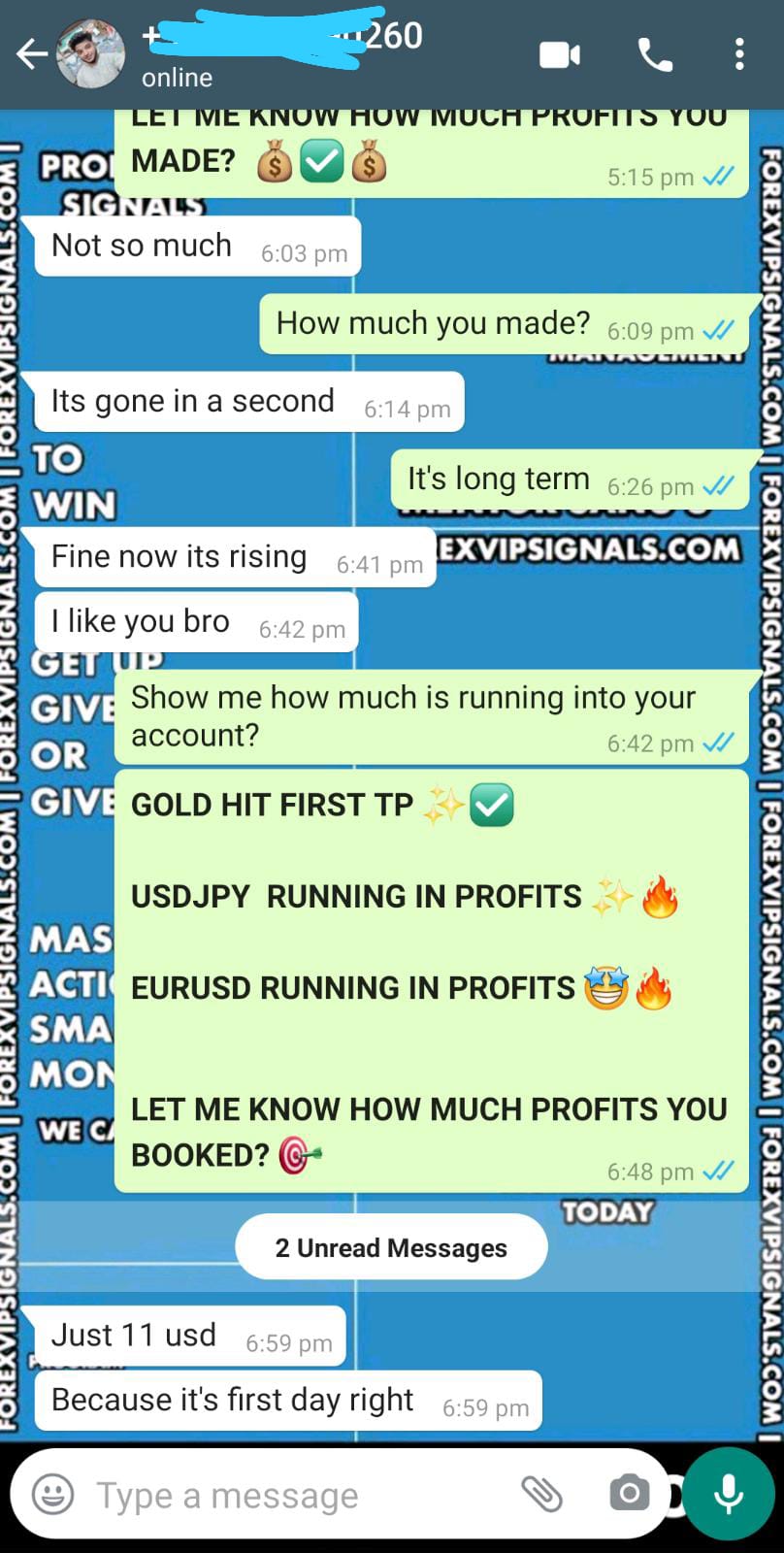Attach a file with the paperclip
Viewport: 784px width, 1553px height.
click(541, 1494)
